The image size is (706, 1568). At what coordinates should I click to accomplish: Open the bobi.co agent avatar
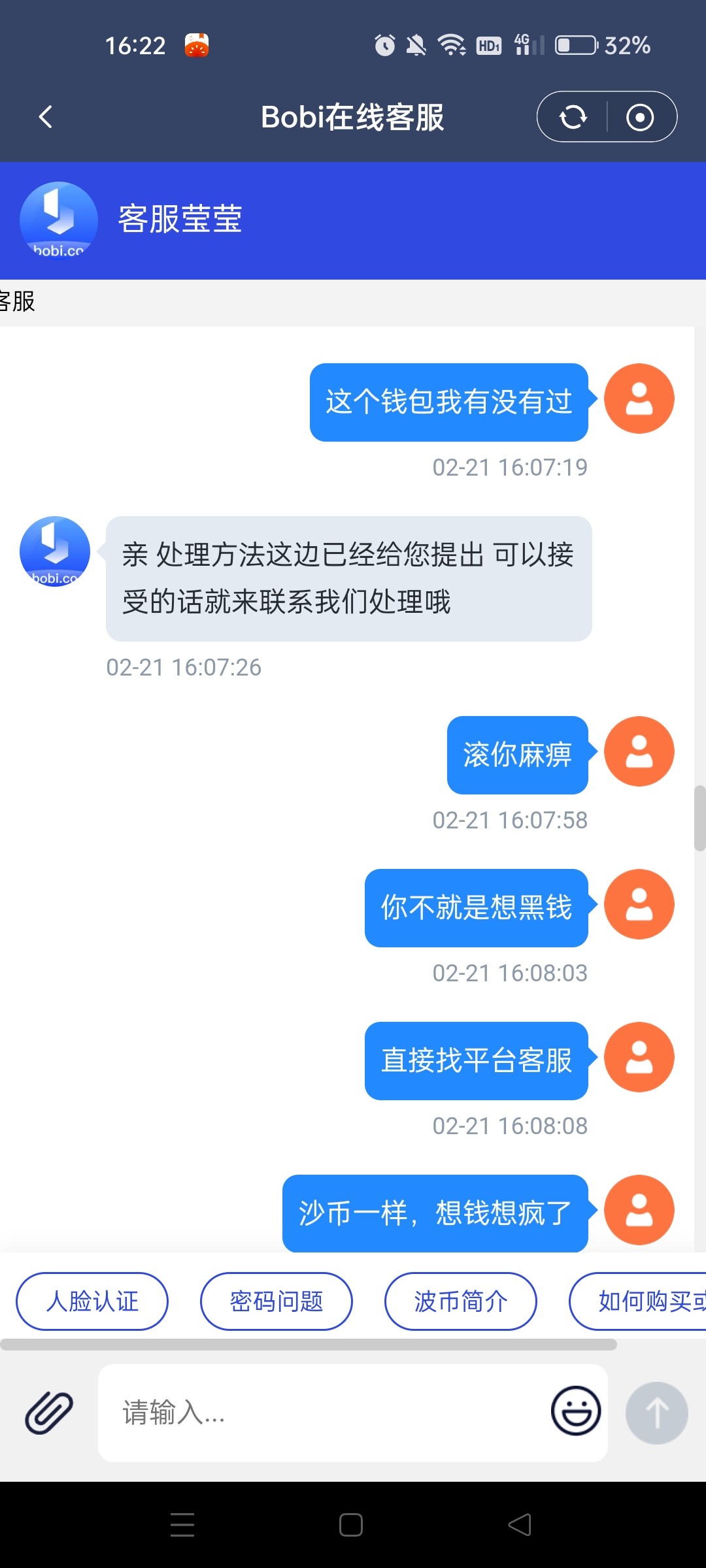click(x=58, y=220)
